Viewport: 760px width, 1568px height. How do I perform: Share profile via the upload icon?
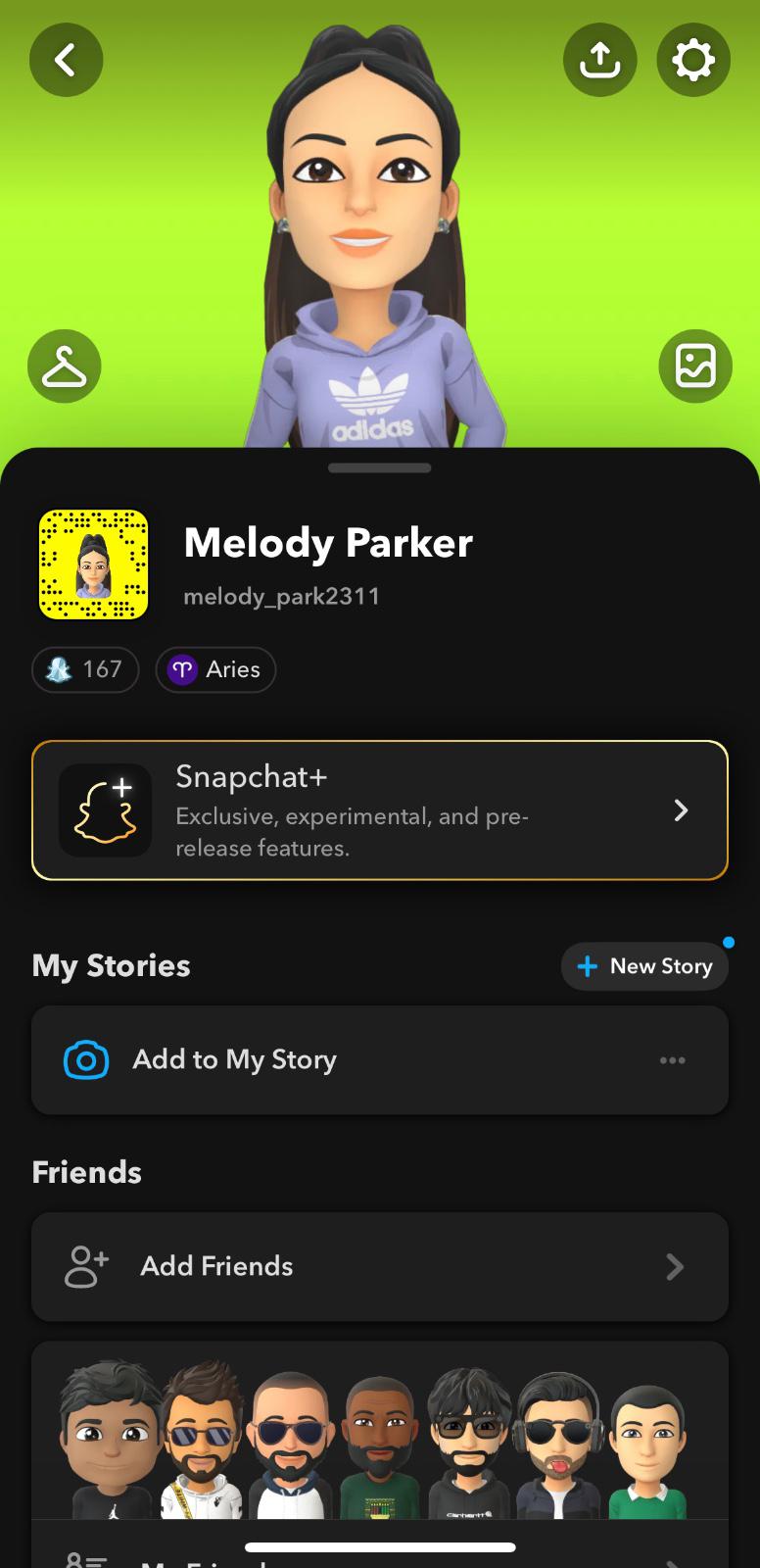click(599, 61)
